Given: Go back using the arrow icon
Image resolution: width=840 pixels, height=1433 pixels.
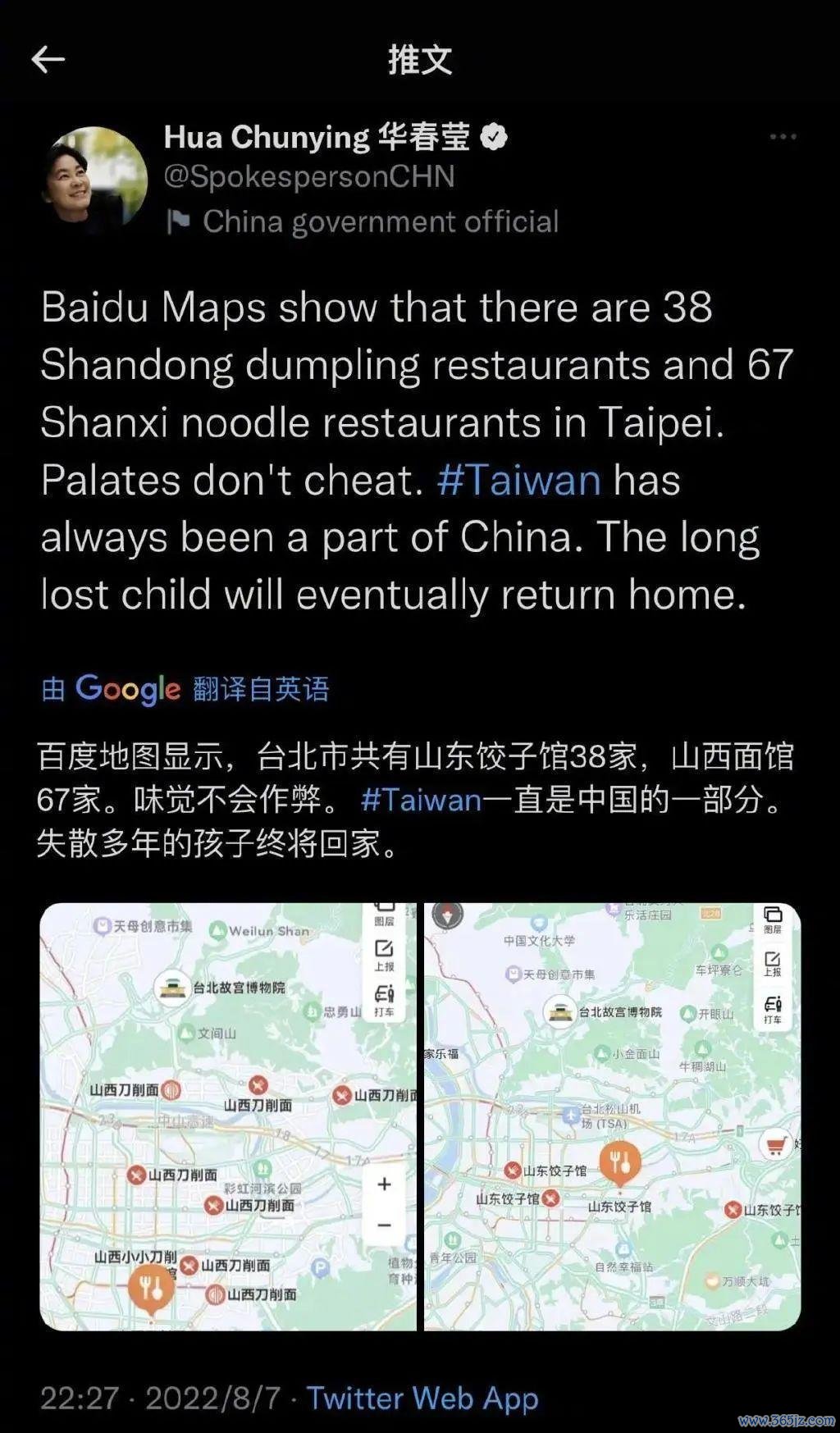Looking at the screenshot, I should pos(48,59).
